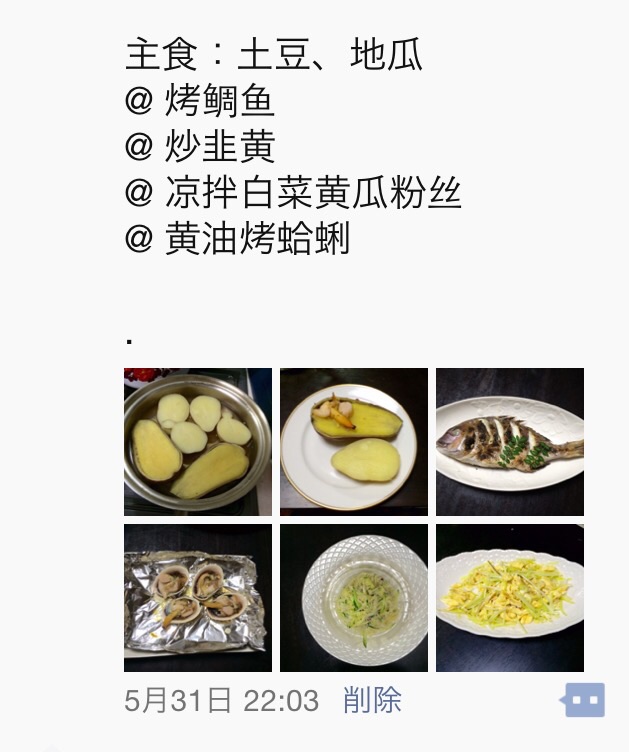Tap the 削除 delete link
Screen dimensions: 629x752
371,700
